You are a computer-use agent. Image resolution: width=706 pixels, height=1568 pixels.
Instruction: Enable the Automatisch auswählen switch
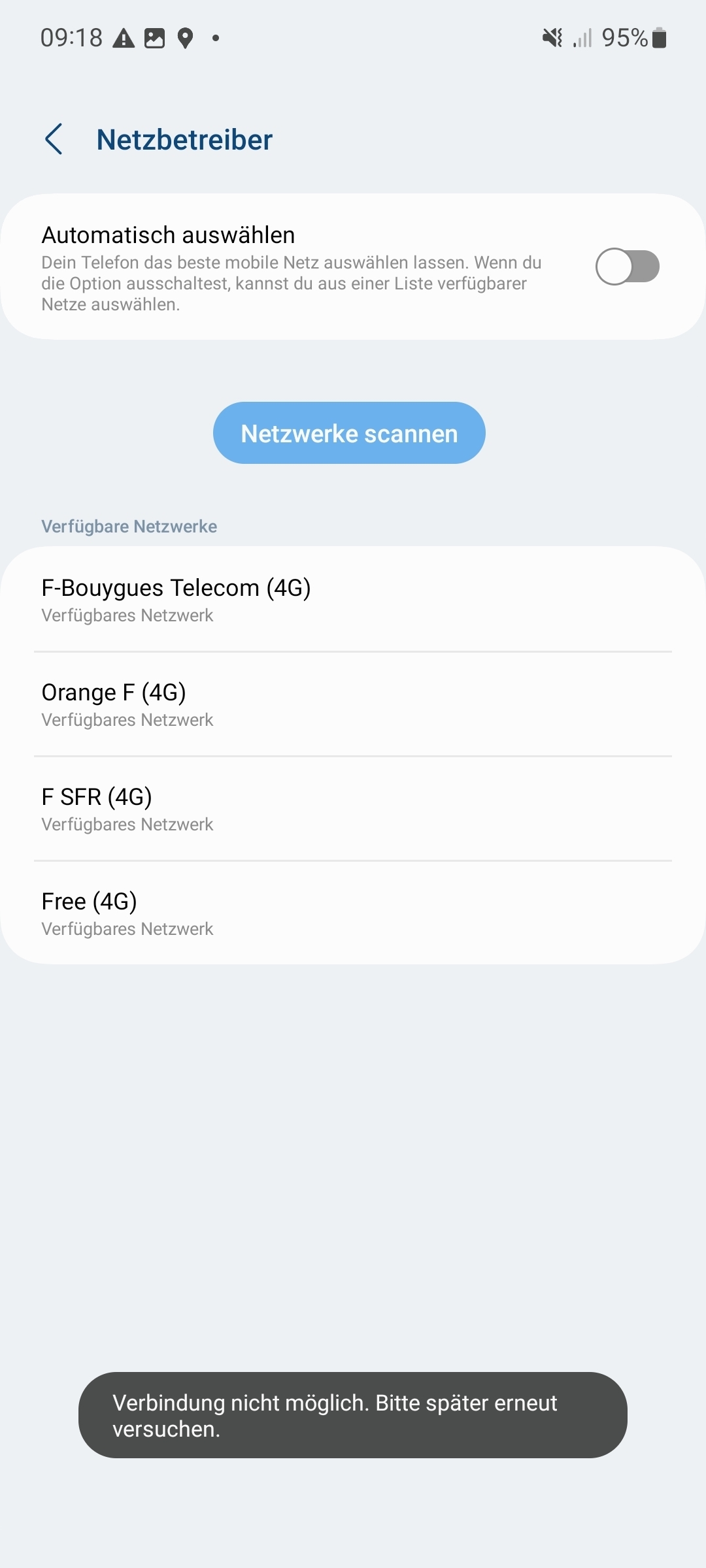click(x=627, y=267)
